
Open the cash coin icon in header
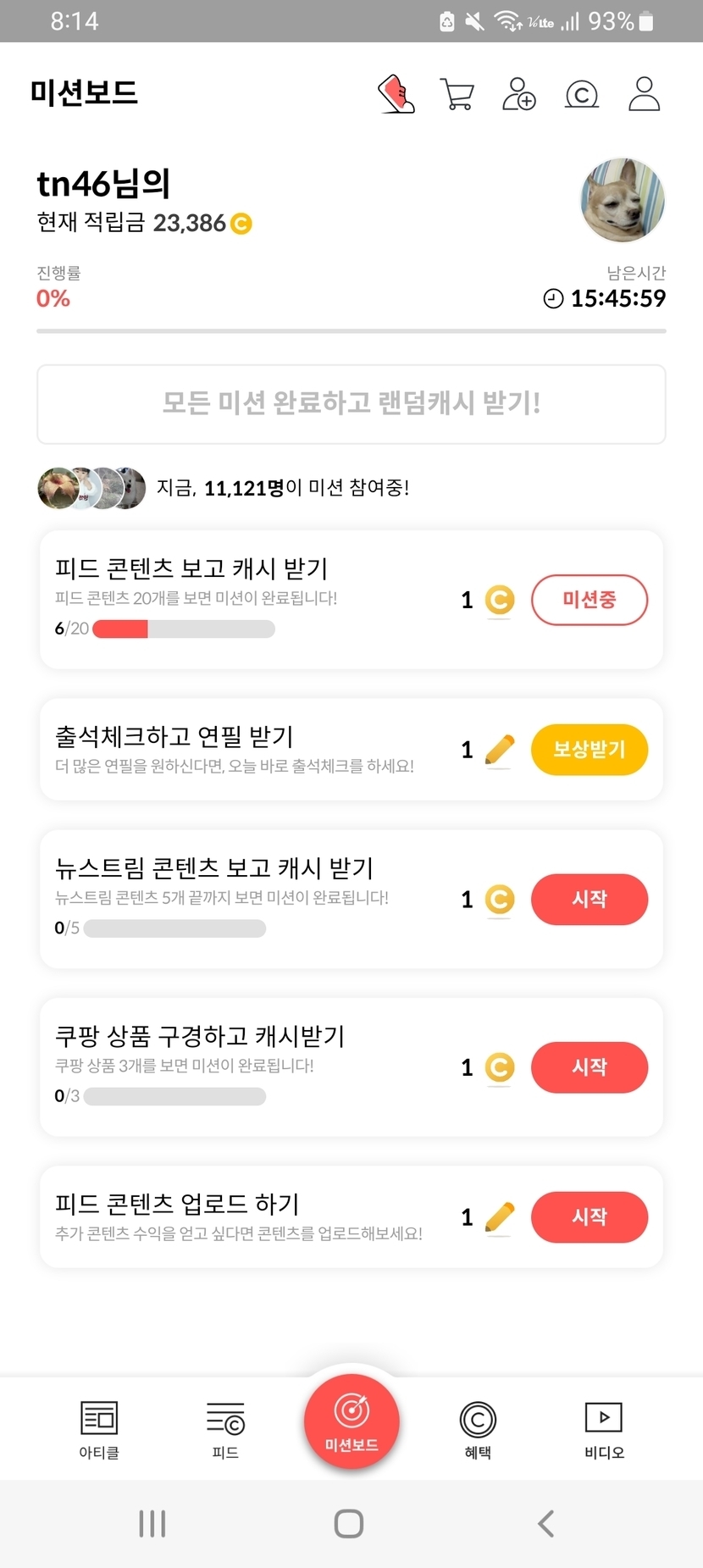582,94
